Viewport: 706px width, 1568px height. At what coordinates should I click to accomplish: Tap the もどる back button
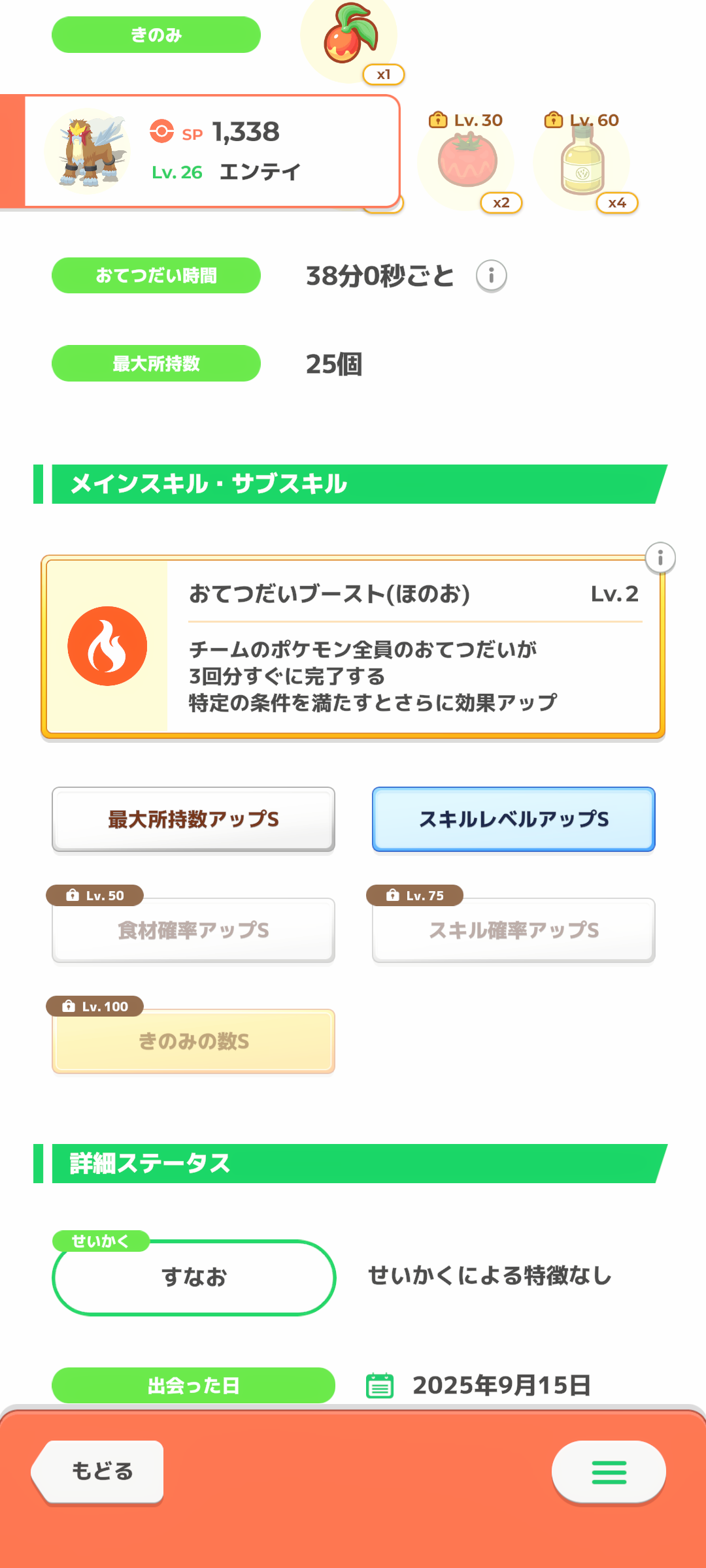point(98,1471)
